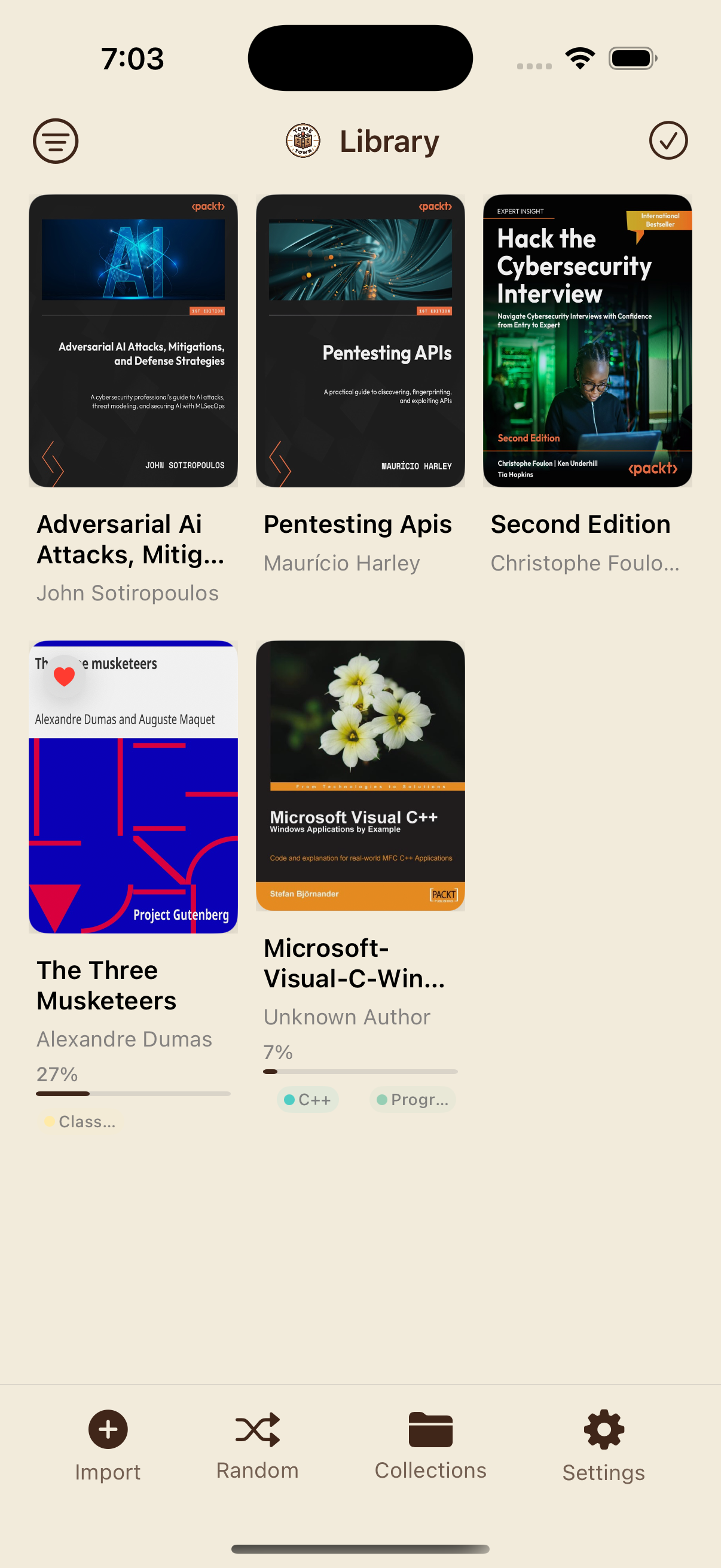Pick a random book
Viewport: 721px width, 1568px height.
[257, 1444]
